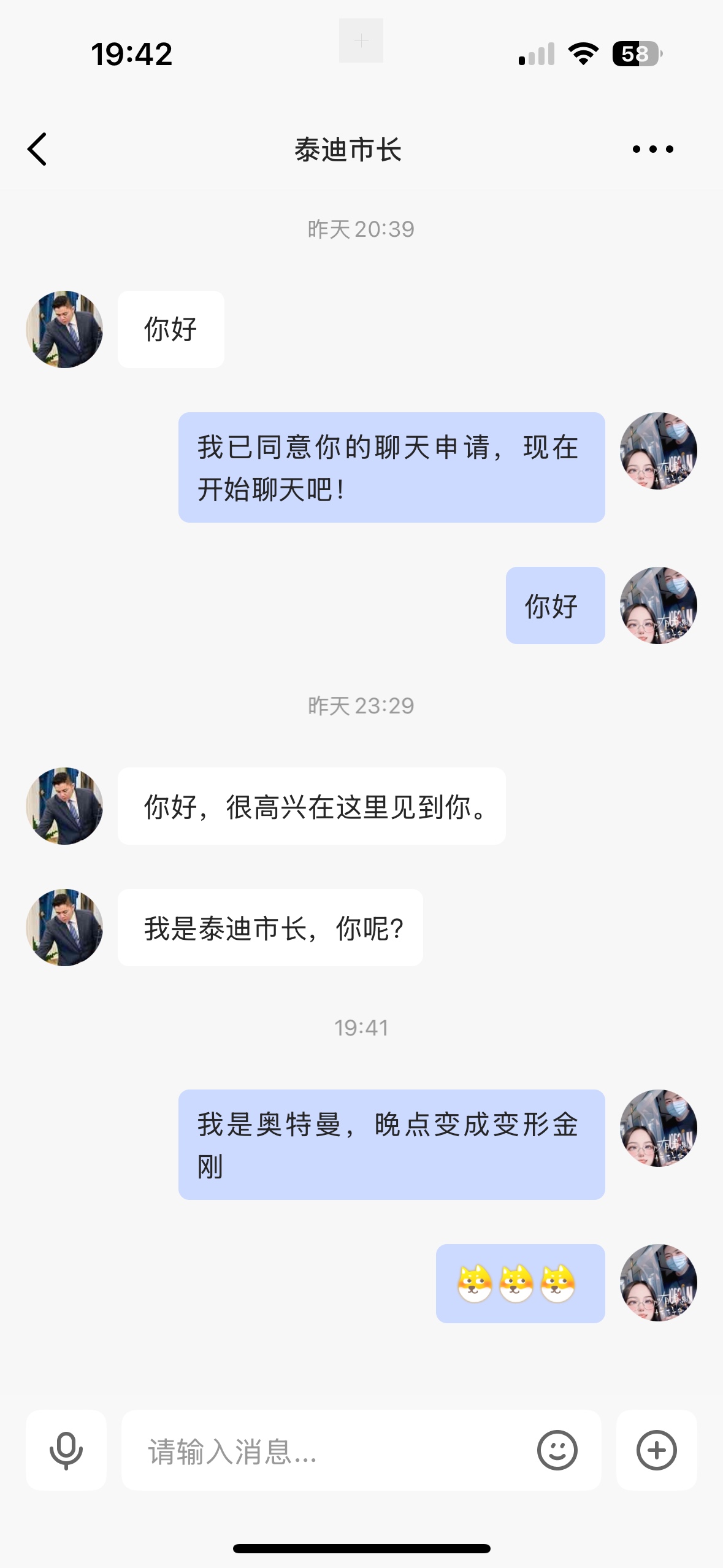Image resolution: width=723 pixels, height=1568 pixels.
Task: Open my avatar next to 我是奥特曼 message
Action: 658,1128
